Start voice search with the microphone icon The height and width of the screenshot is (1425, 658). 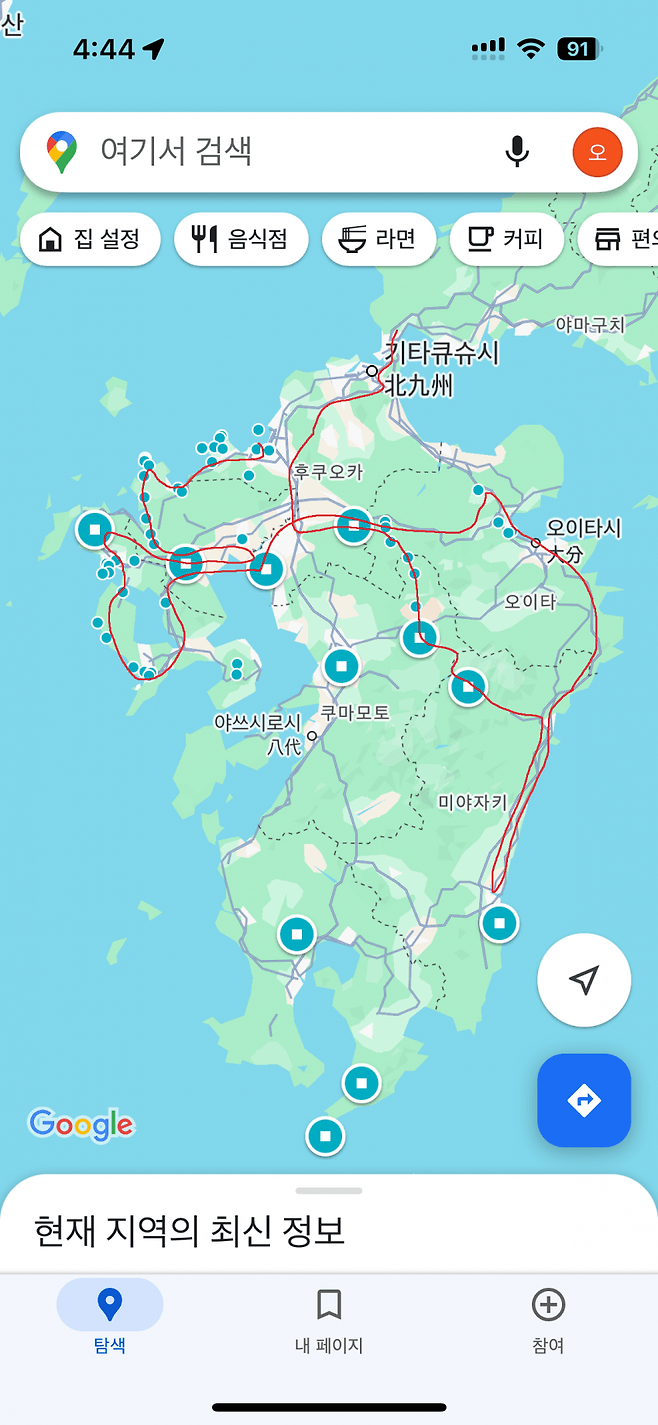[516, 152]
